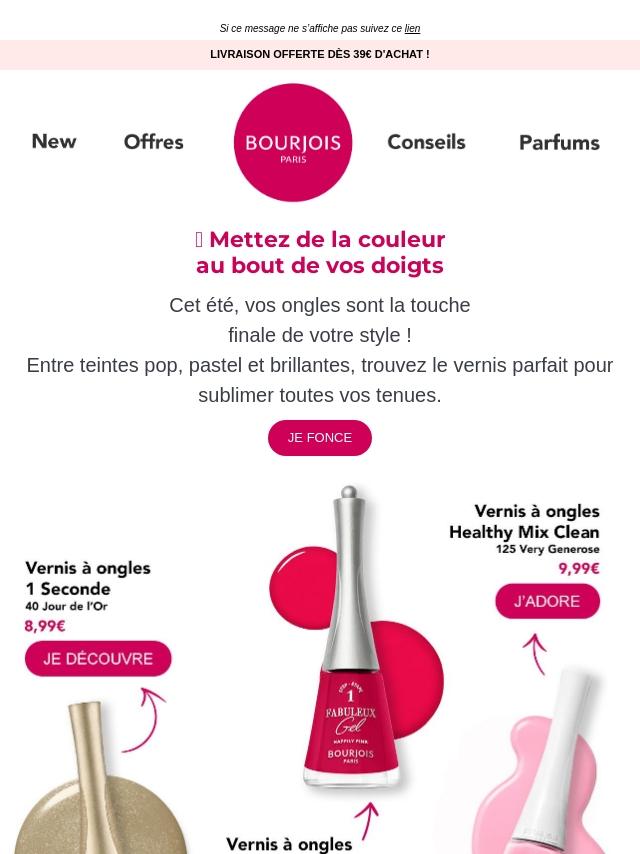The width and height of the screenshot is (640, 854).
Task: Open the New menu item
Action: coord(54,142)
